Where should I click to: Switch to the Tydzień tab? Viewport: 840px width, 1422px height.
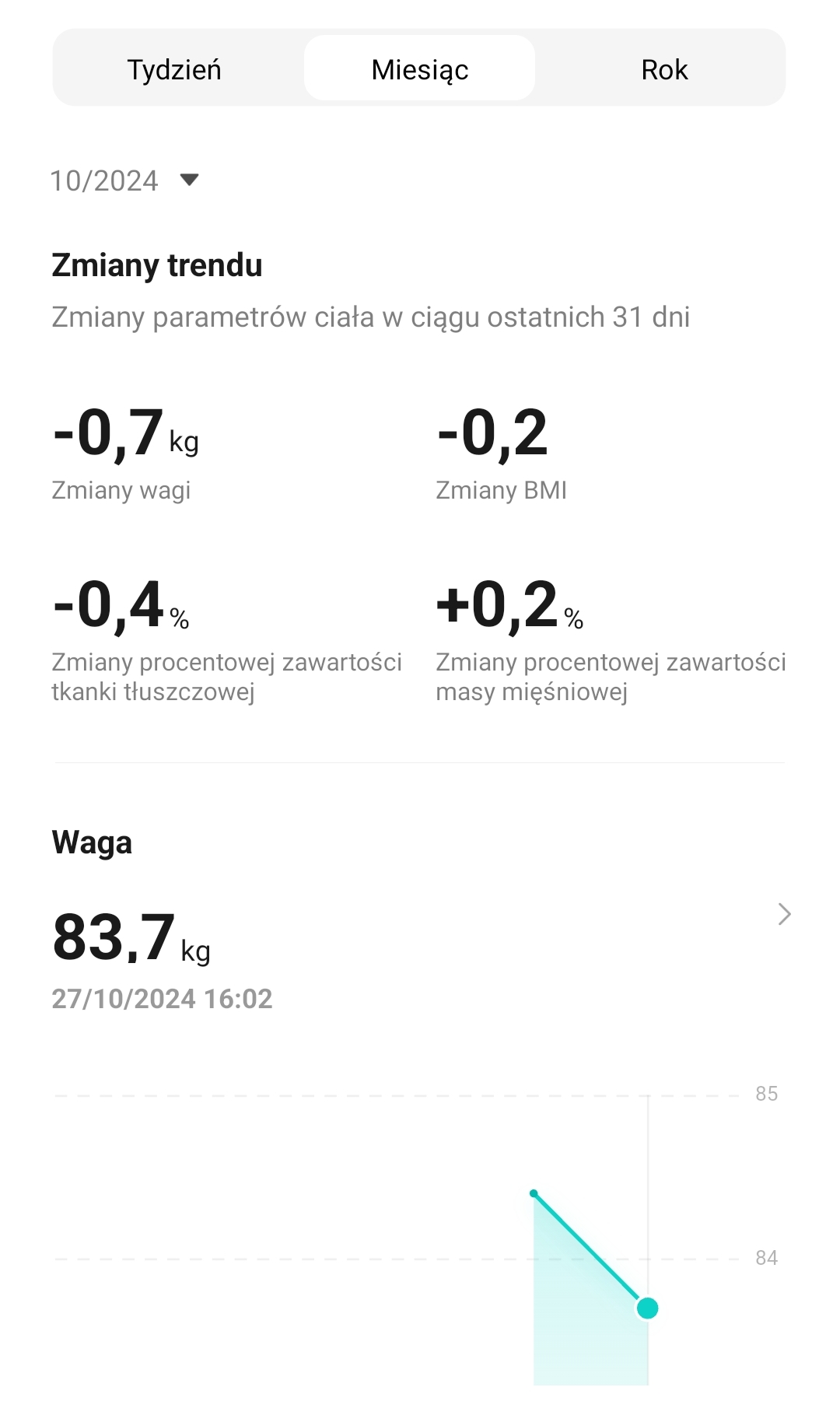[x=174, y=69]
